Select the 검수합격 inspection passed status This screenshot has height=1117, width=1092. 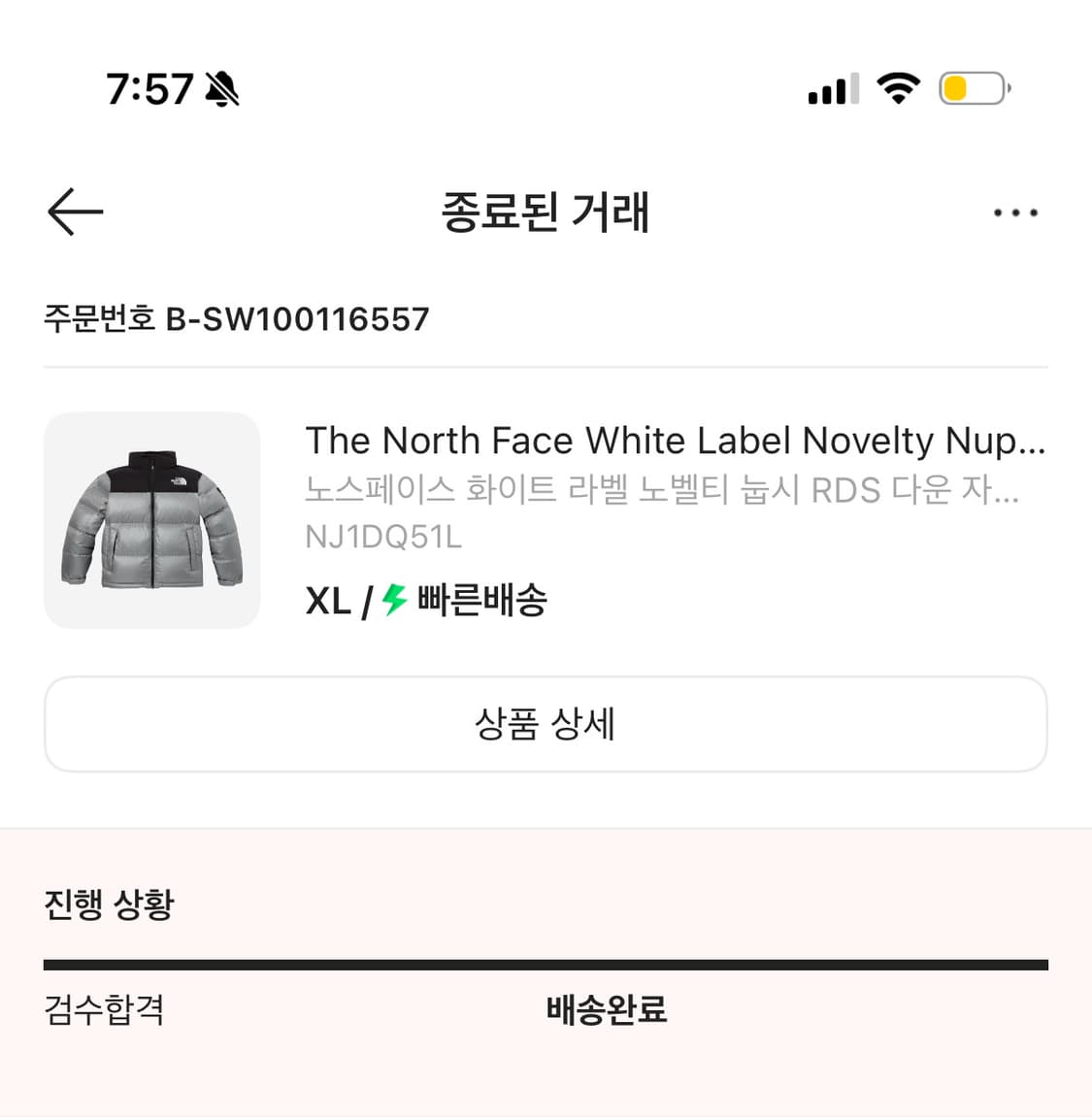[x=103, y=1010]
